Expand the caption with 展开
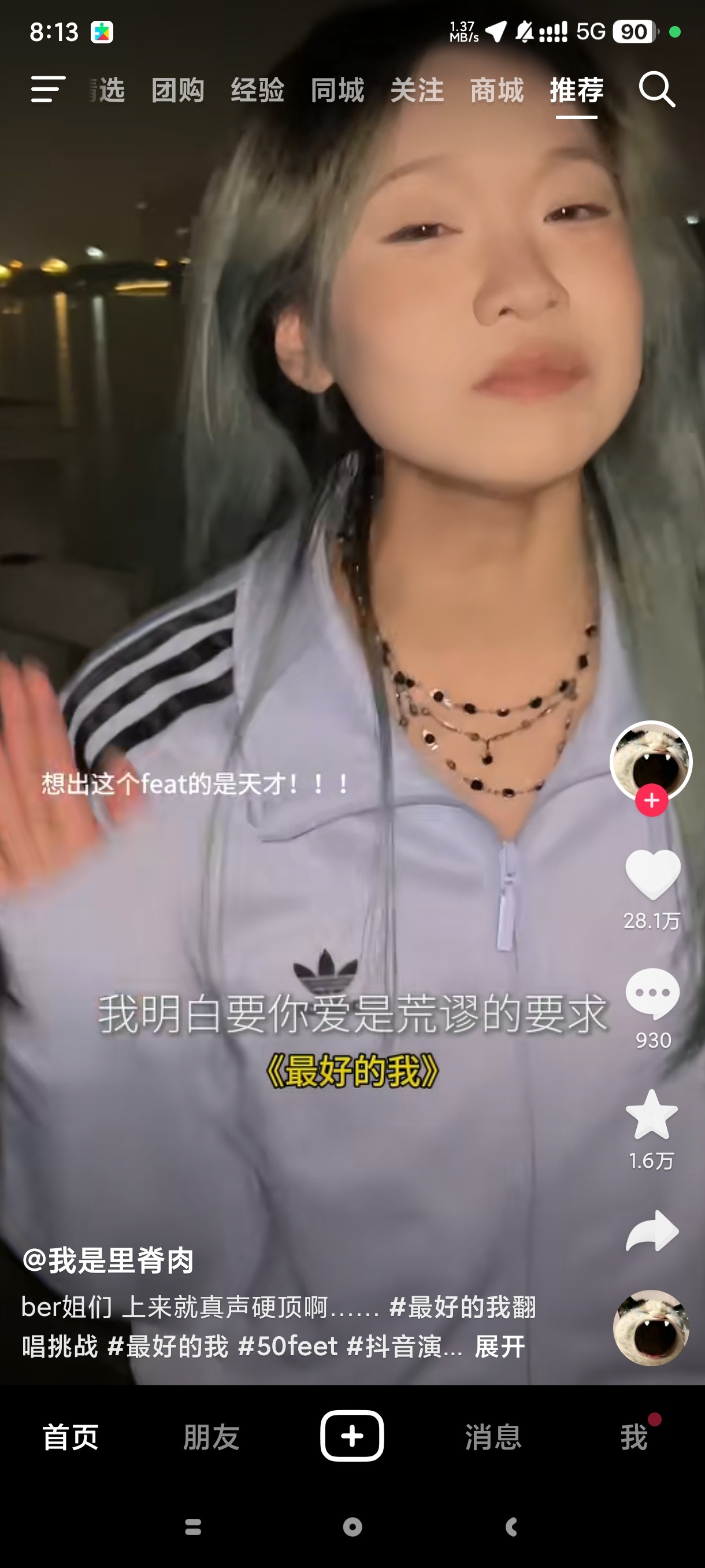This screenshot has width=705, height=1568. click(499, 1347)
